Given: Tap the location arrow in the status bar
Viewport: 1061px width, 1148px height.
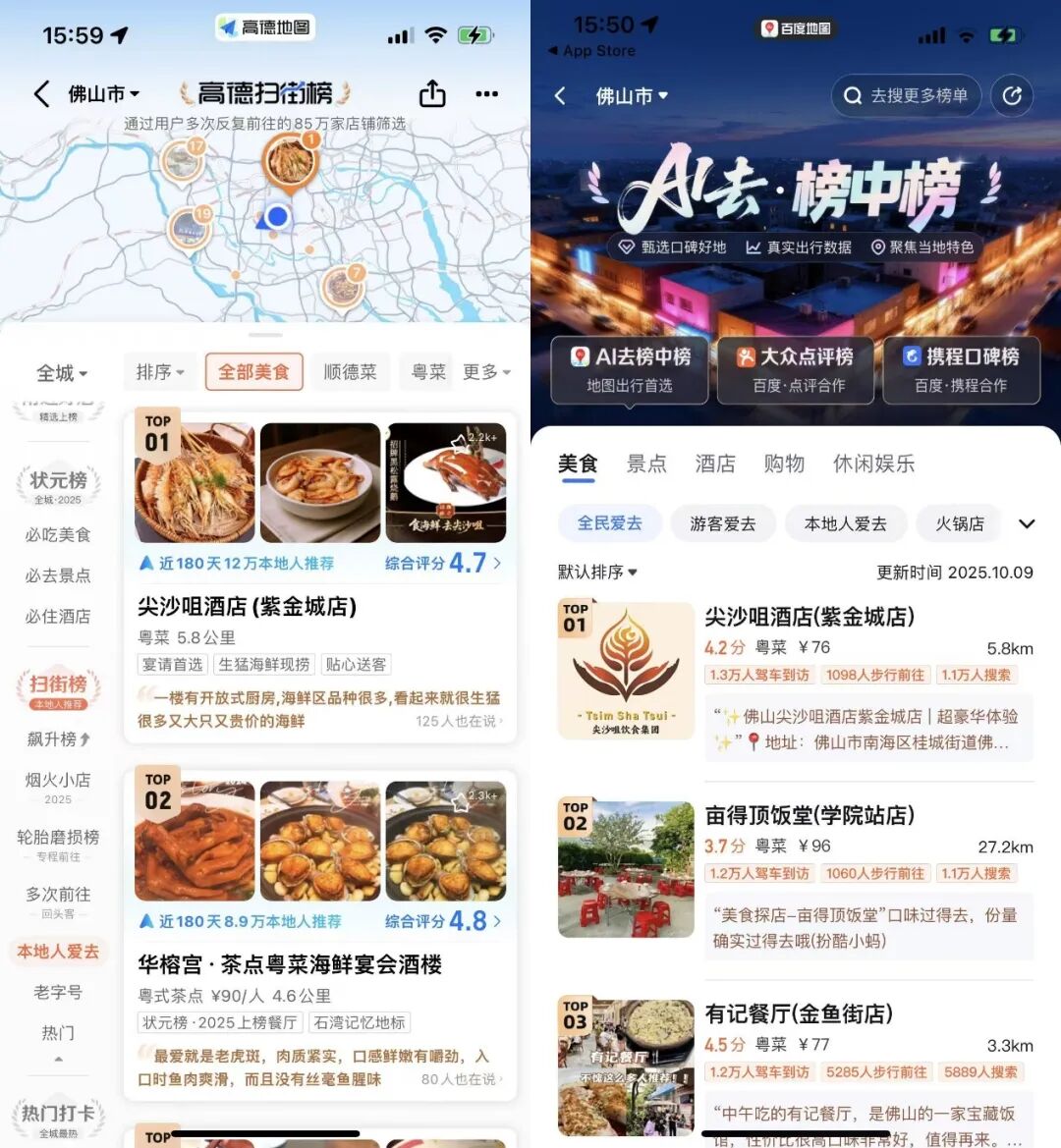Looking at the screenshot, I should click(x=119, y=33).
